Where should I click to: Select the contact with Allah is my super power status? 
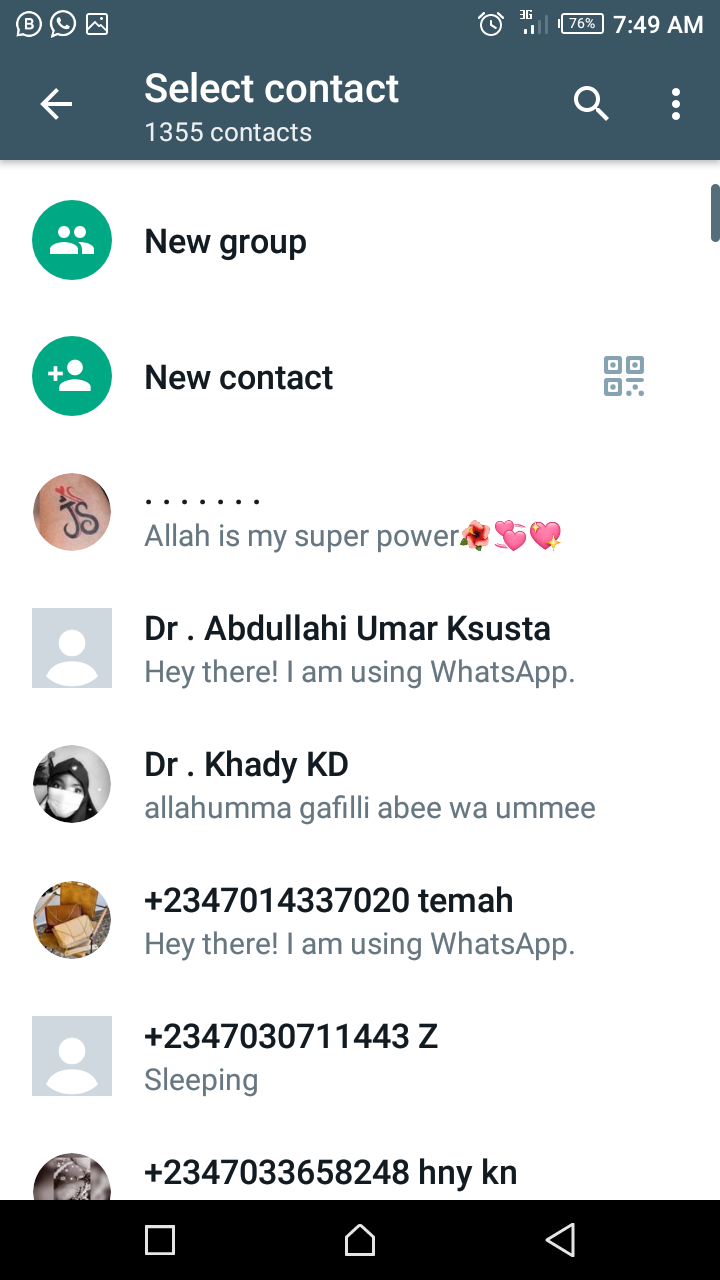pos(350,518)
